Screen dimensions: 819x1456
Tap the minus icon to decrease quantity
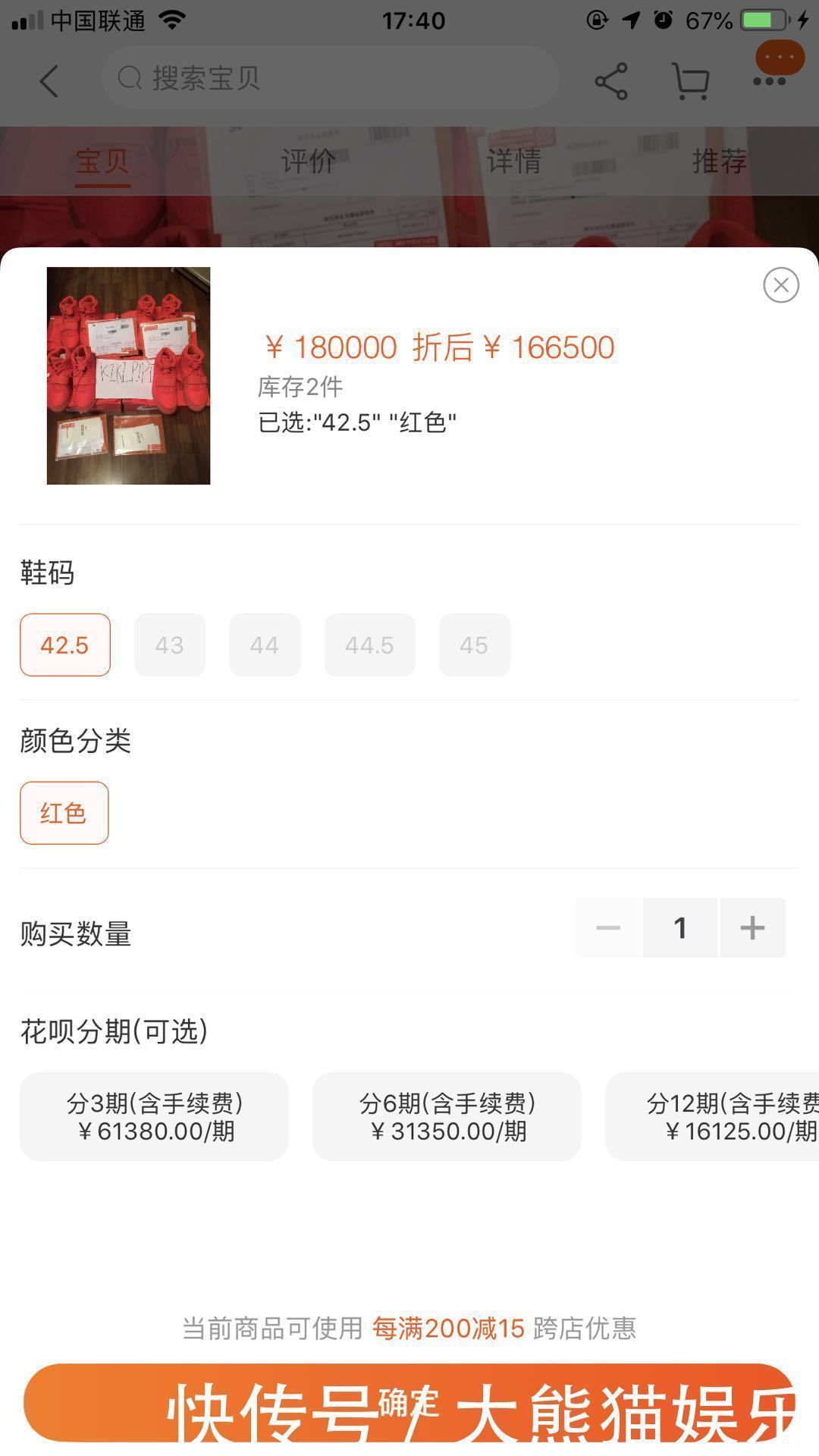click(607, 927)
